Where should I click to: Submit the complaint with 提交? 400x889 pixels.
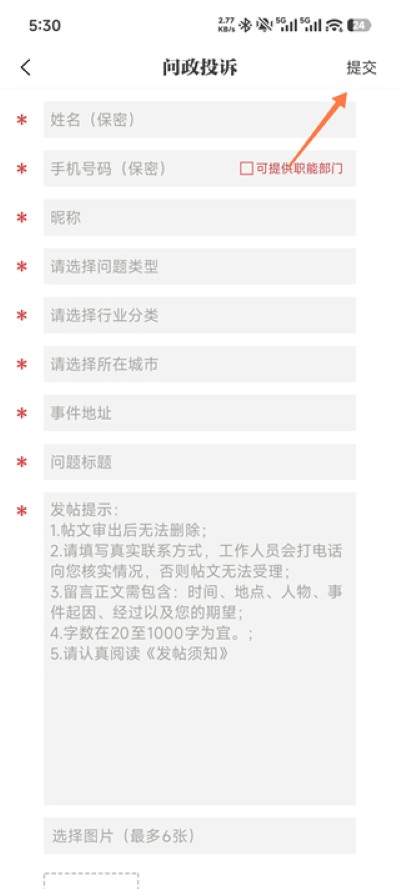361,67
